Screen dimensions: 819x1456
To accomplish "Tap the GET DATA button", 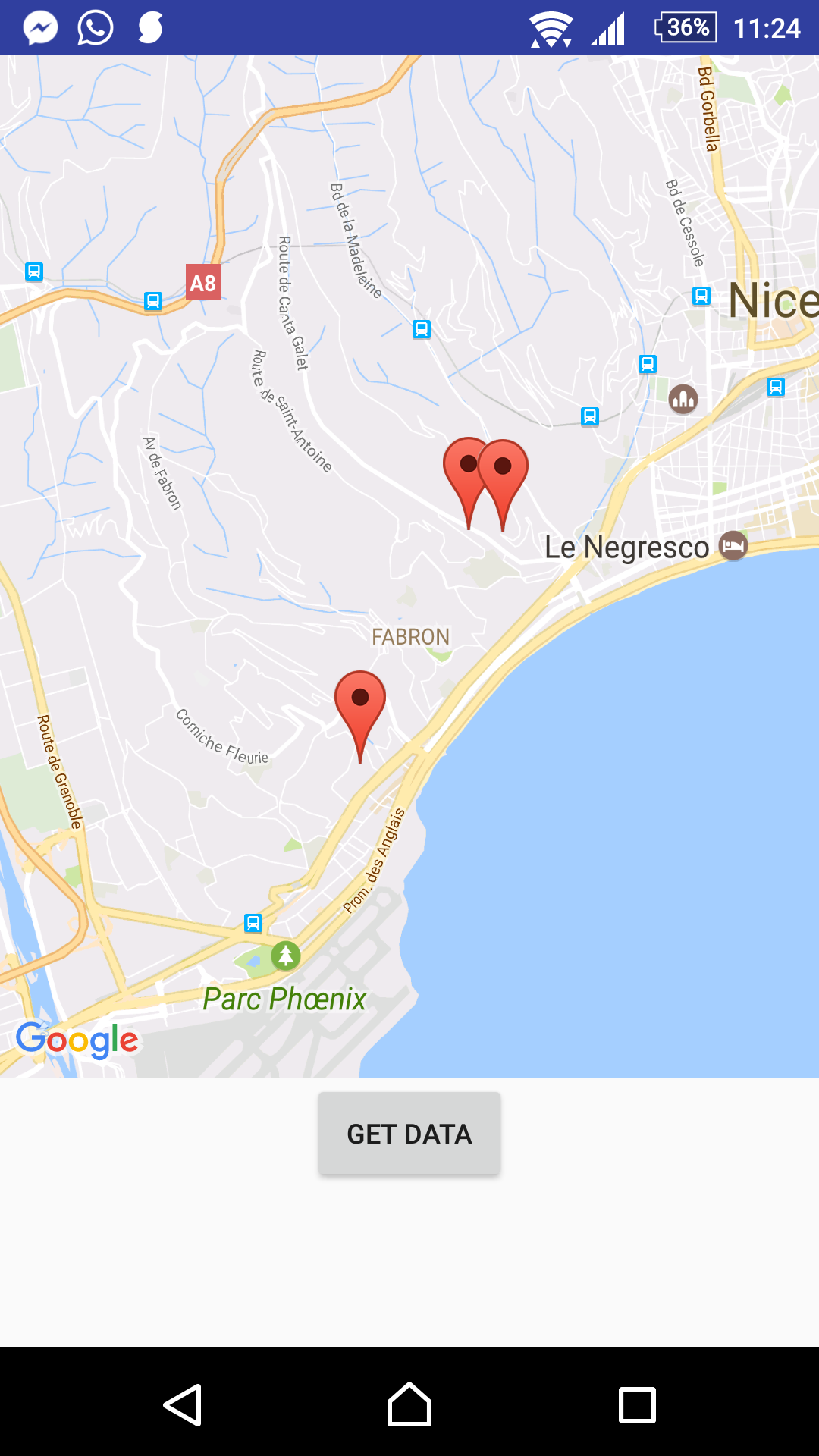I will [409, 1134].
